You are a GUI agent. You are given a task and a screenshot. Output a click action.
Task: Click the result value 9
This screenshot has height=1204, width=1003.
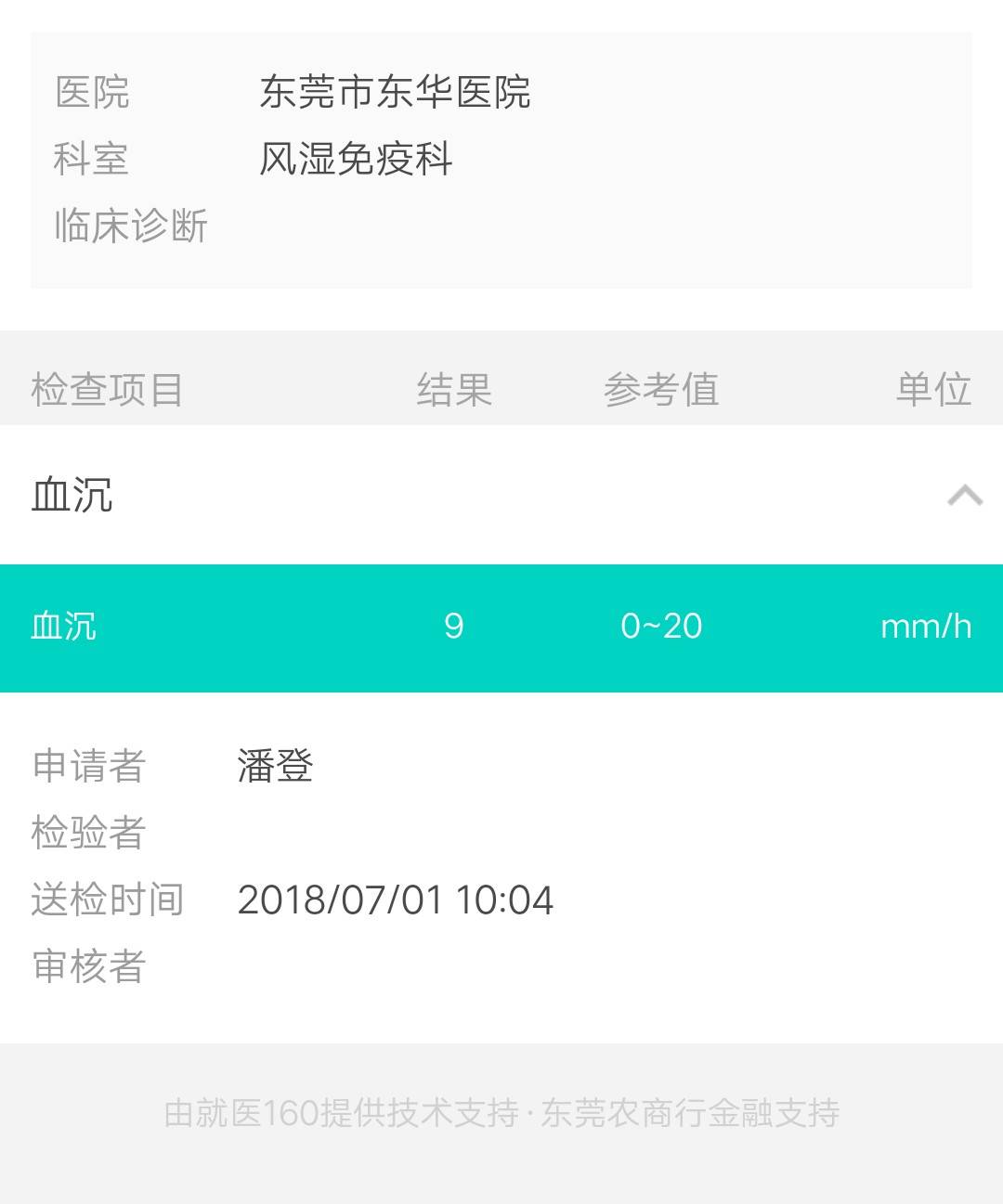(454, 627)
